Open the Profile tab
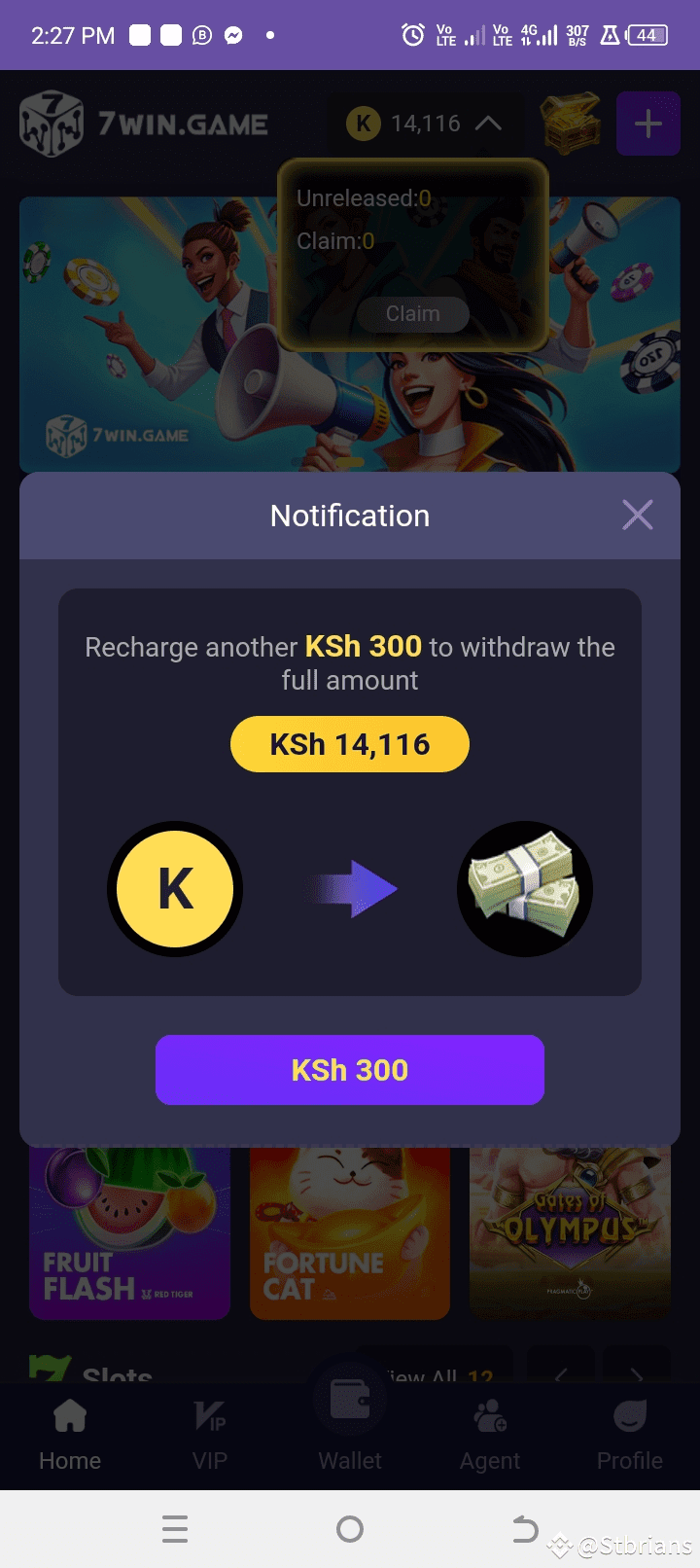The height and width of the screenshot is (1568, 700). click(630, 1436)
